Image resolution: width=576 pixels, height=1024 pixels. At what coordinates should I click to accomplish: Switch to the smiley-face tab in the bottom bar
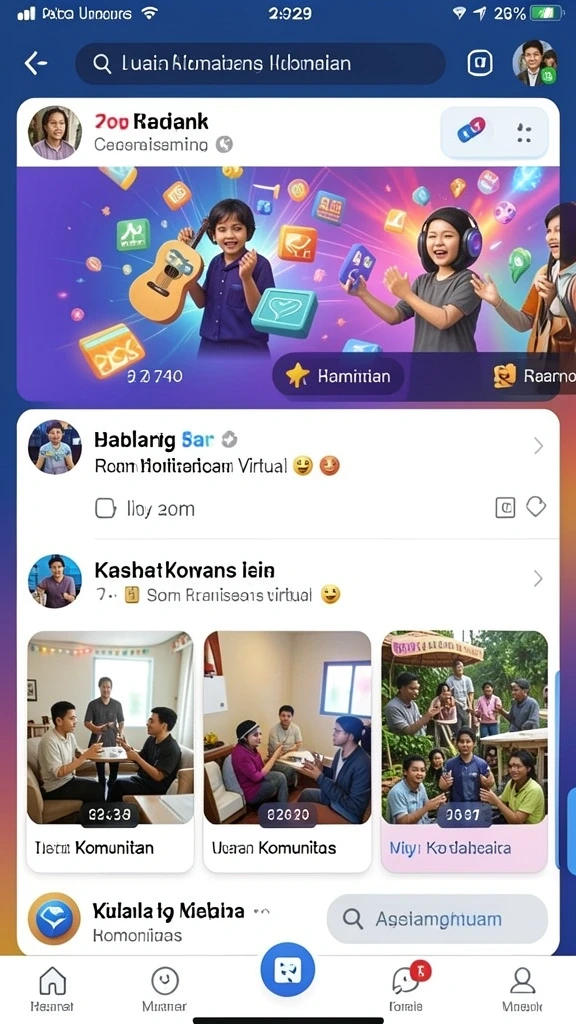(x=165, y=989)
